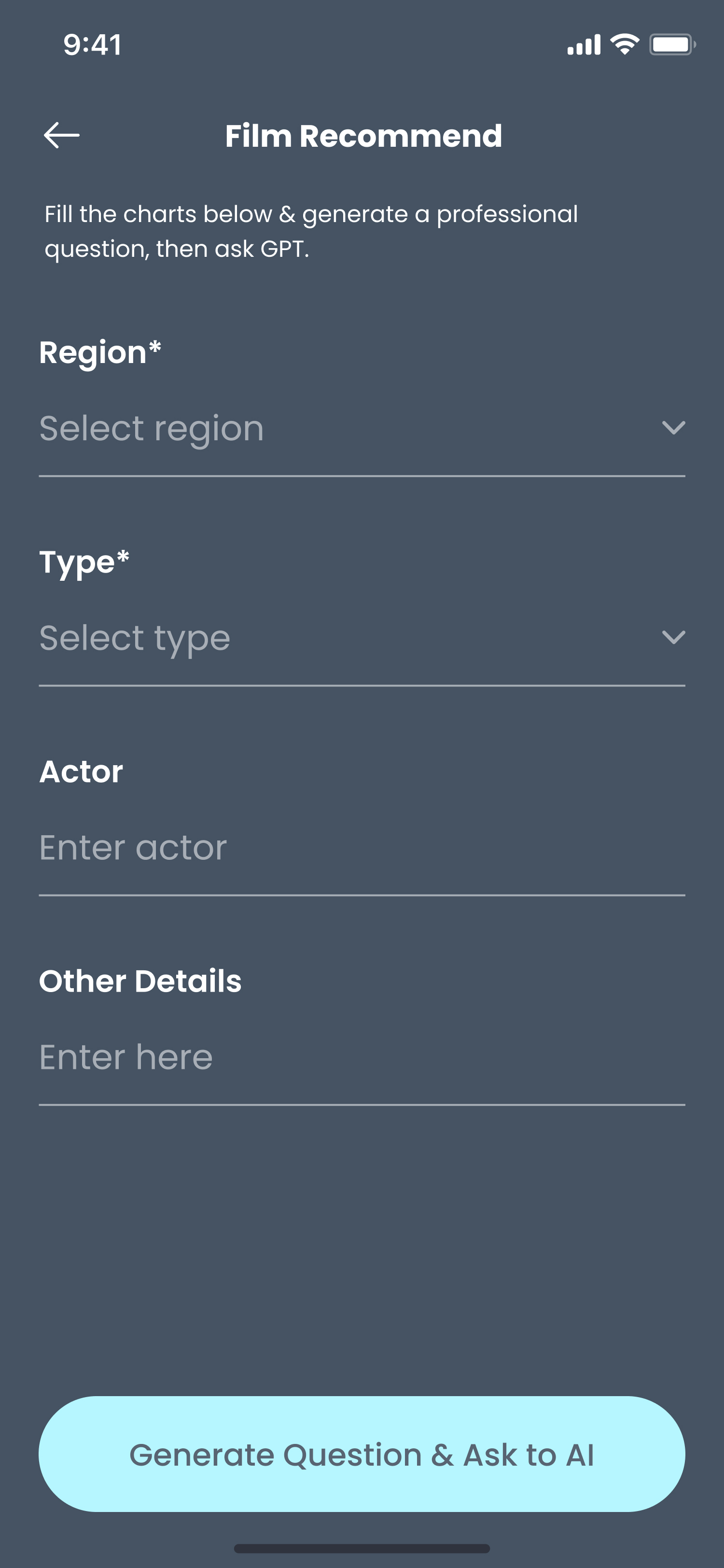Viewport: 724px width, 1568px height.
Task: Click the battery icon in status bar
Action: click(671, 43)
